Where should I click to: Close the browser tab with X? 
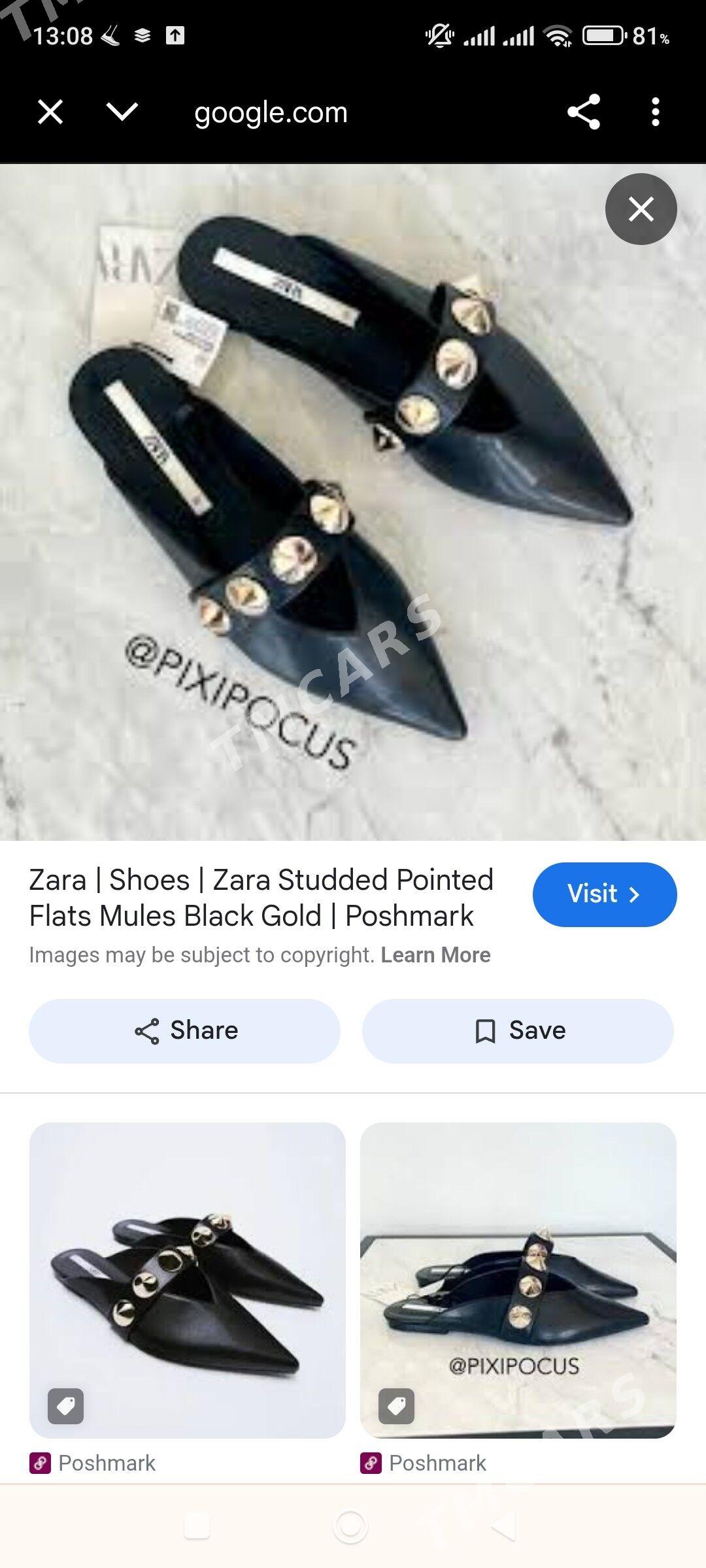click(50, 112)
